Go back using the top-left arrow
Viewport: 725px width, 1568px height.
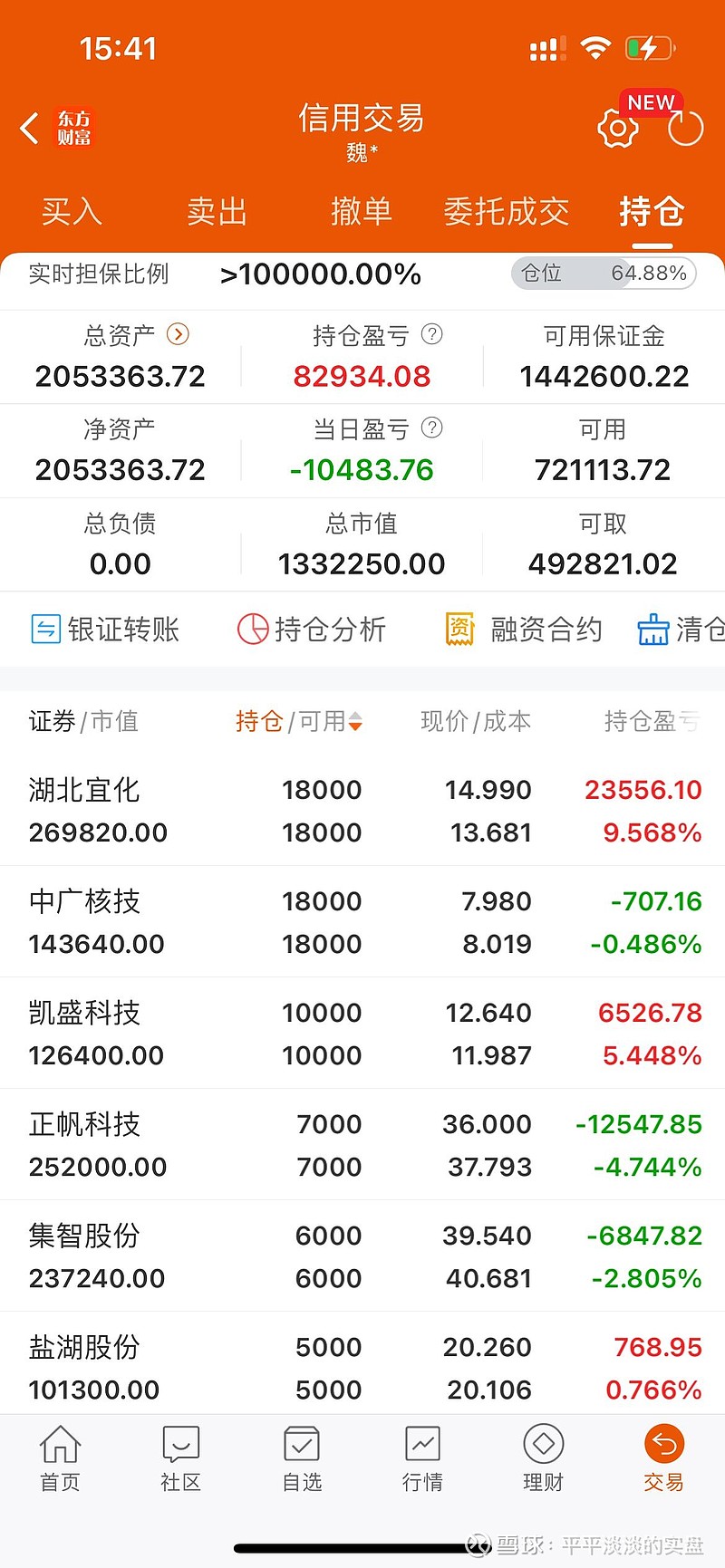(x=30, y=129)
